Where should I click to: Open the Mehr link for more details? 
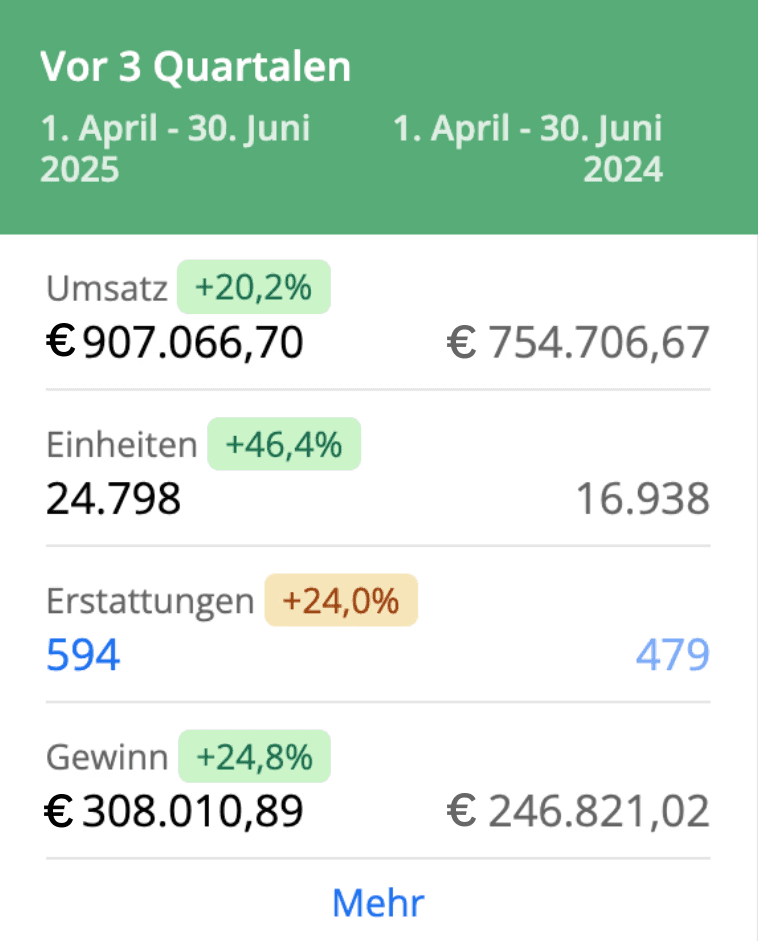tap(378, 902)
